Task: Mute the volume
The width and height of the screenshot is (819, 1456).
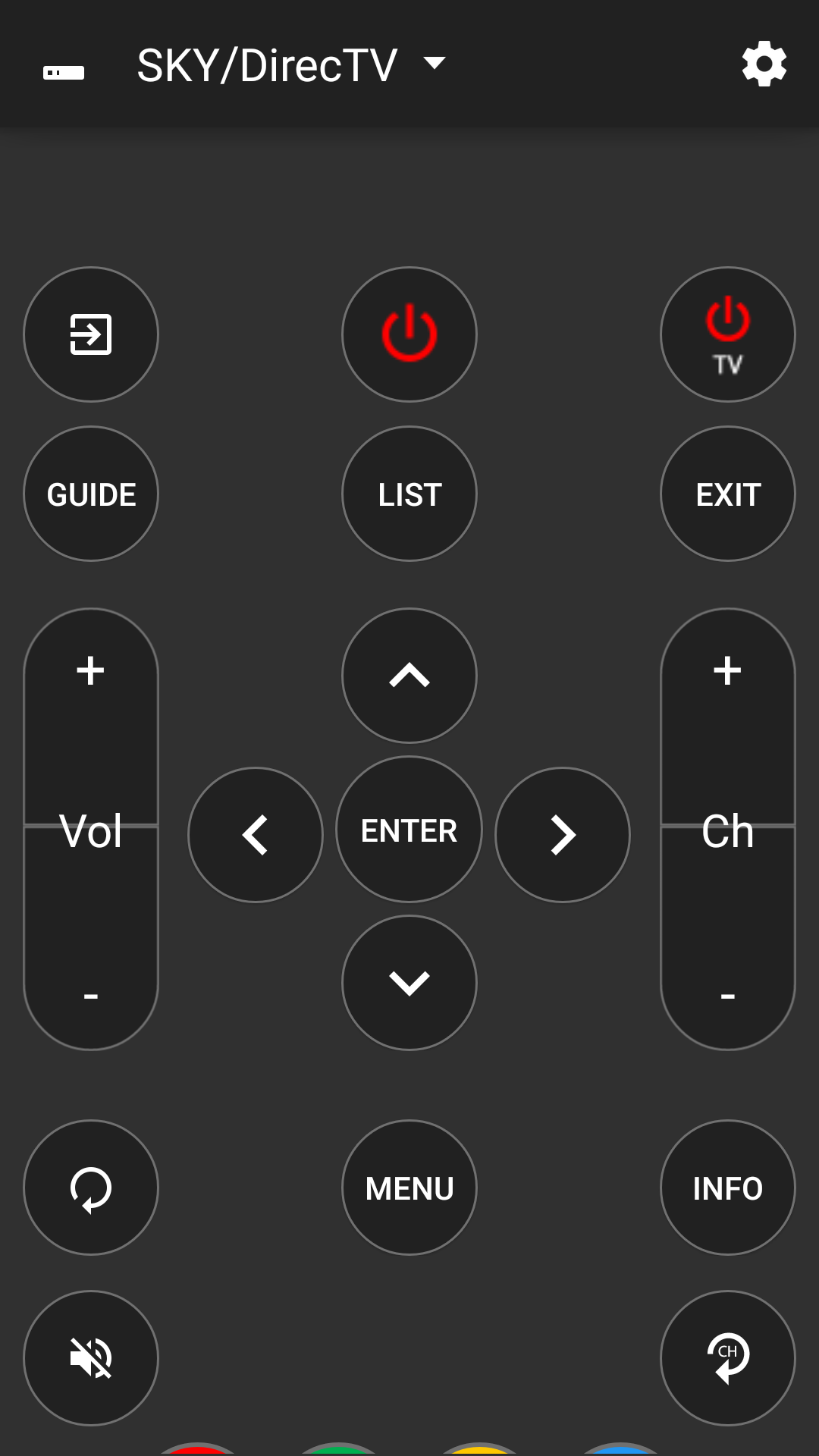Action: point(90,1357)
